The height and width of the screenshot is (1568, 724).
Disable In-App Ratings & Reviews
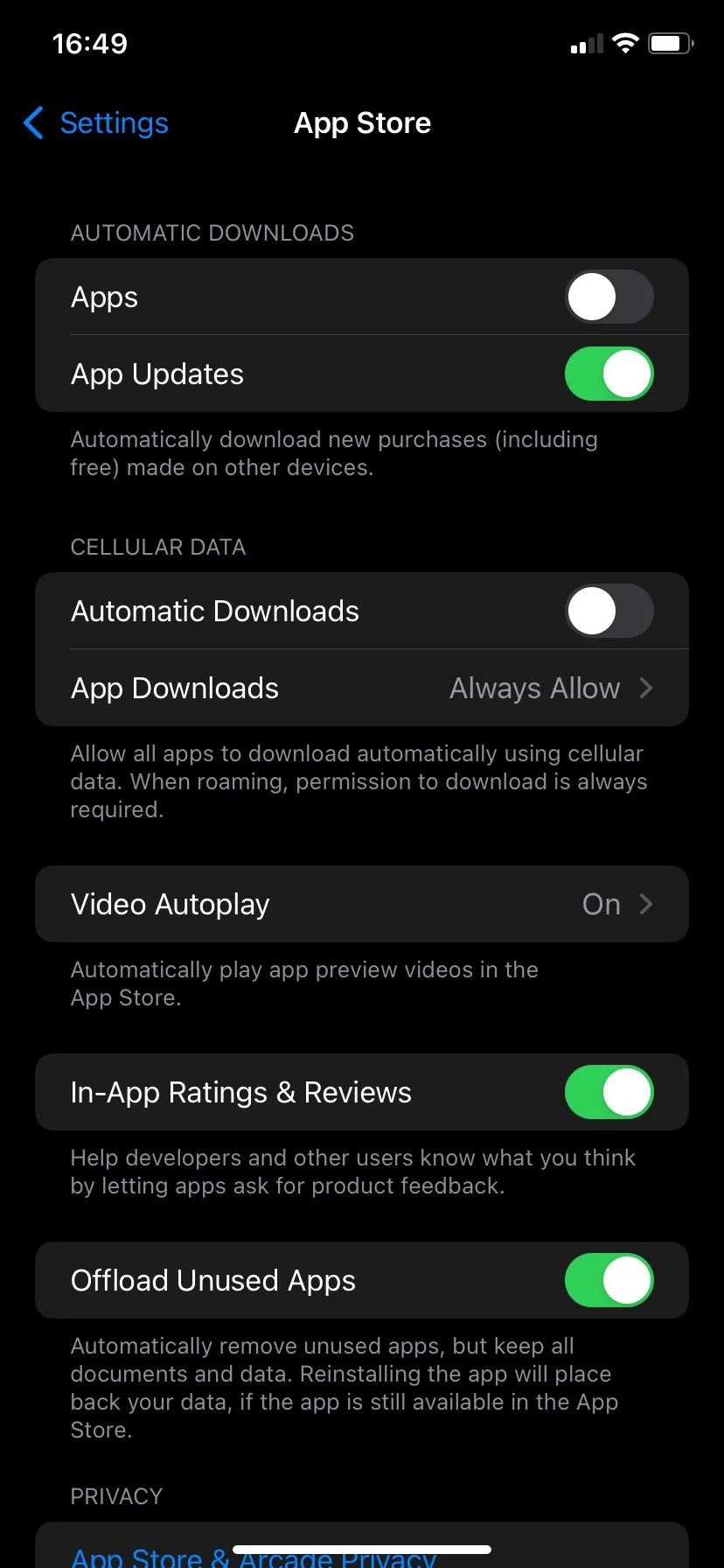(x=609, y=1092)
